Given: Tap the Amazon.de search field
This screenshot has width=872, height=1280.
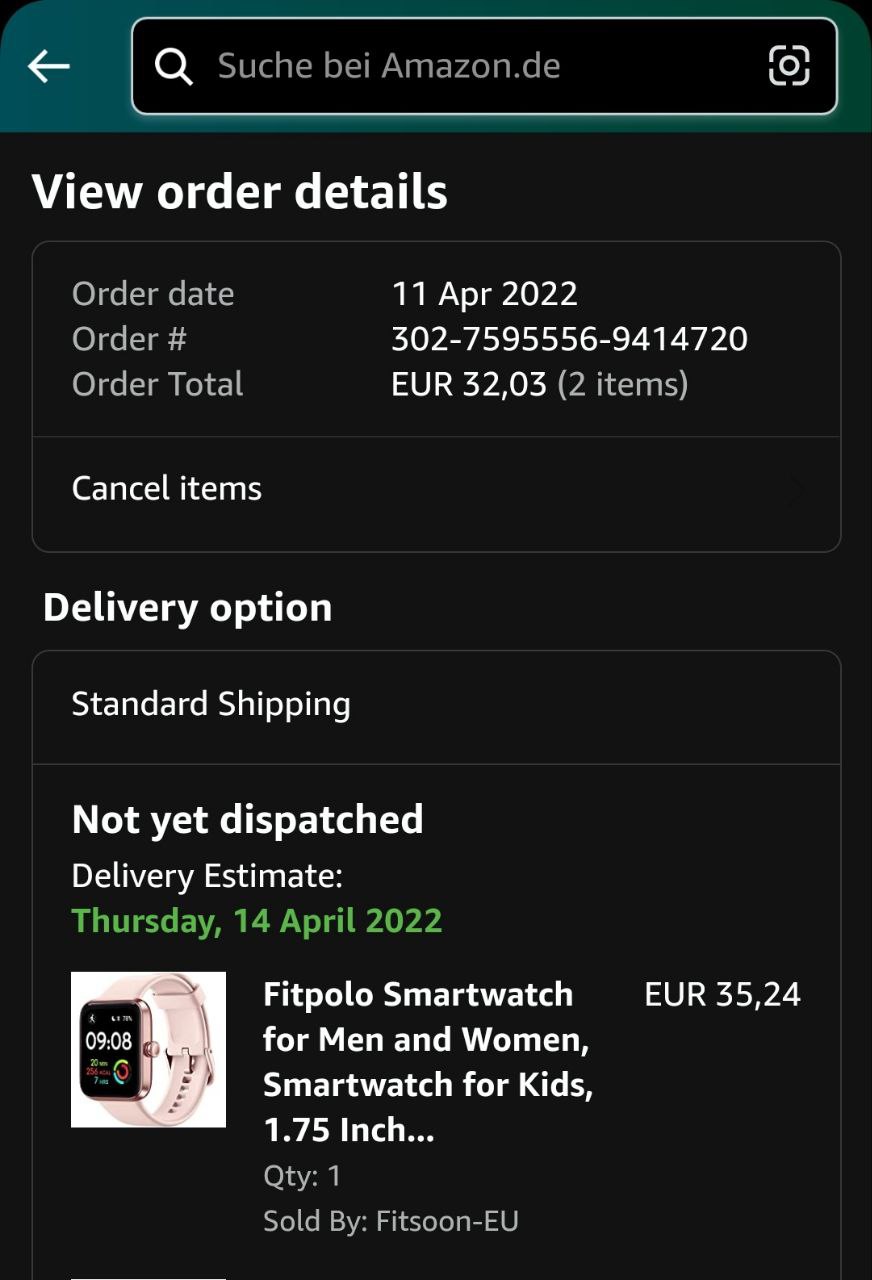Looking at the screenshot, I should tap(450, 67).
